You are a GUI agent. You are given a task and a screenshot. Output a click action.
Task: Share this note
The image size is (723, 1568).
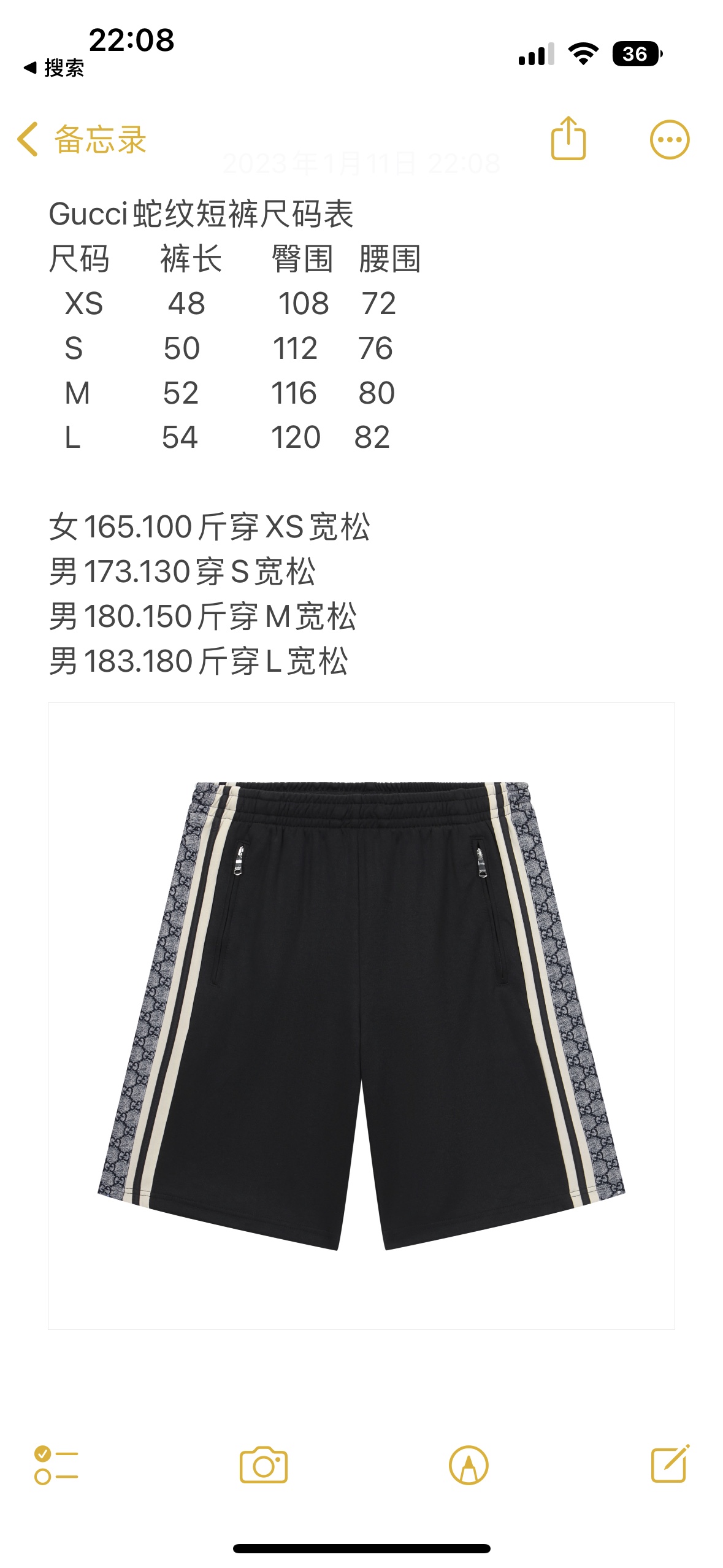click(568, 139)
